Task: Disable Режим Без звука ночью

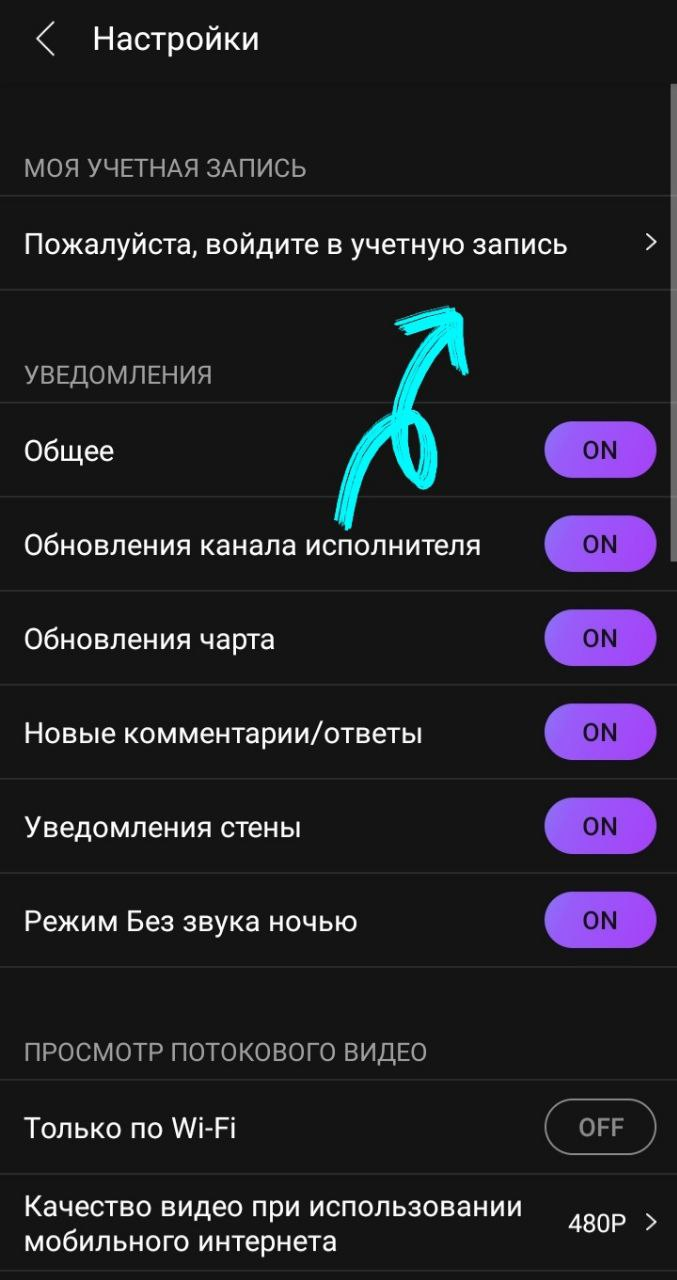Action: (600, 920)
